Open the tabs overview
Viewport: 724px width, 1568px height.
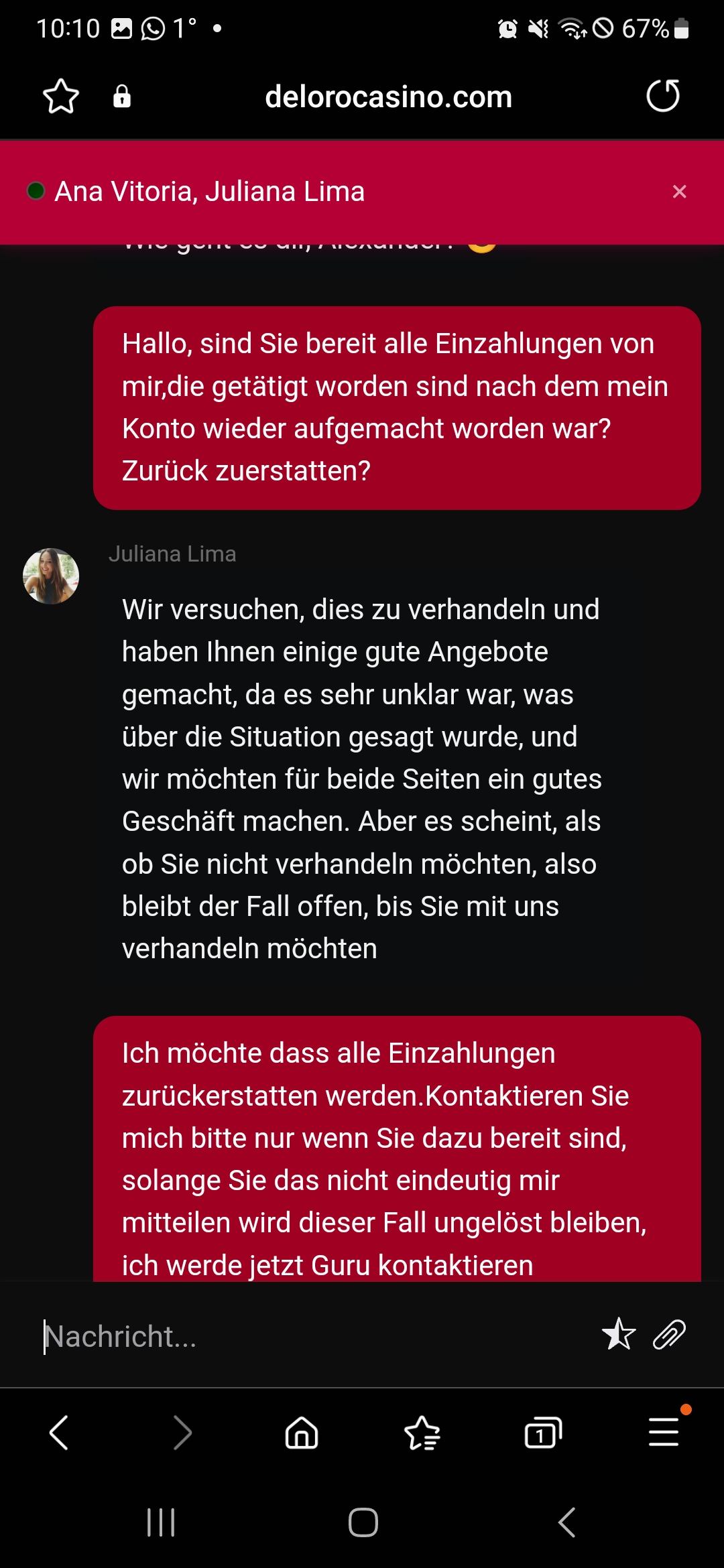coord(542,1433)
